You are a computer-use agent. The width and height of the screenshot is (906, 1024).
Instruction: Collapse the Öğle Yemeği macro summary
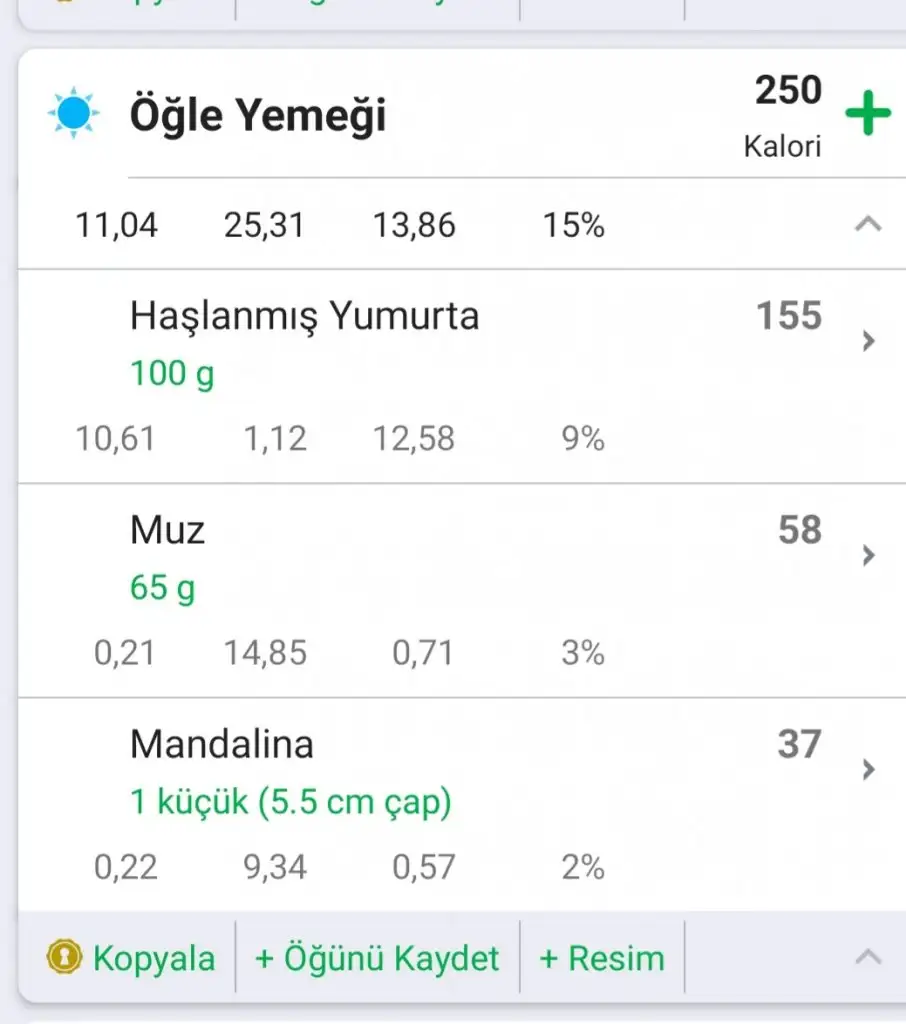pos(868,225)
